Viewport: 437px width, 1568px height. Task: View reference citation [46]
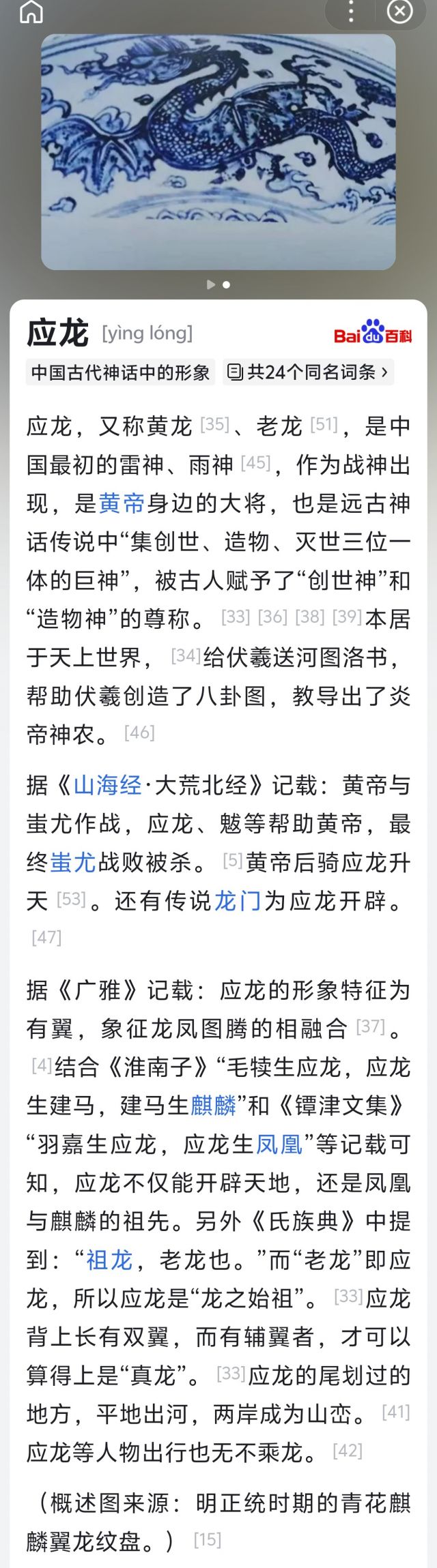[139, 733]
